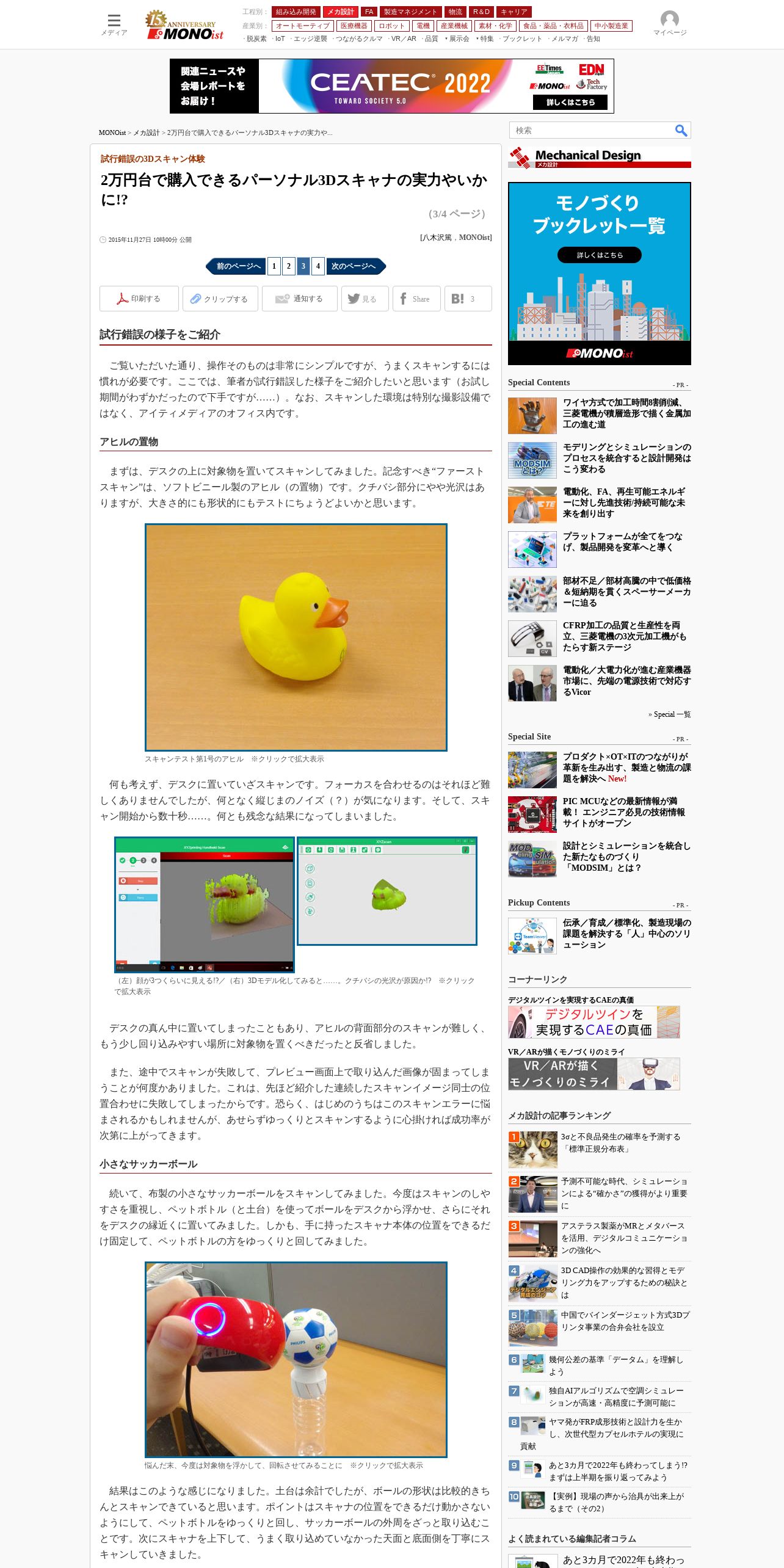Open モノづくりブックレット一覧 詳しくはこちら
This screenshot has height=1568, width=784.
[x=600, y=255]
